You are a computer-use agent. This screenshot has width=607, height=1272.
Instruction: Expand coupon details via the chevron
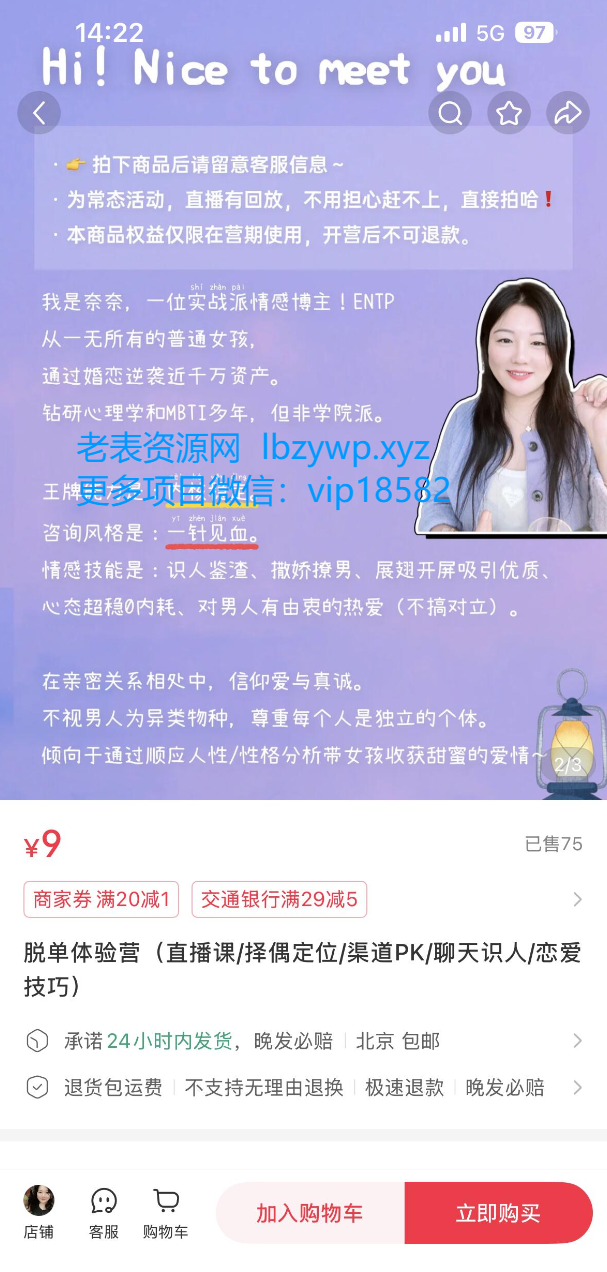click(577, 899)
